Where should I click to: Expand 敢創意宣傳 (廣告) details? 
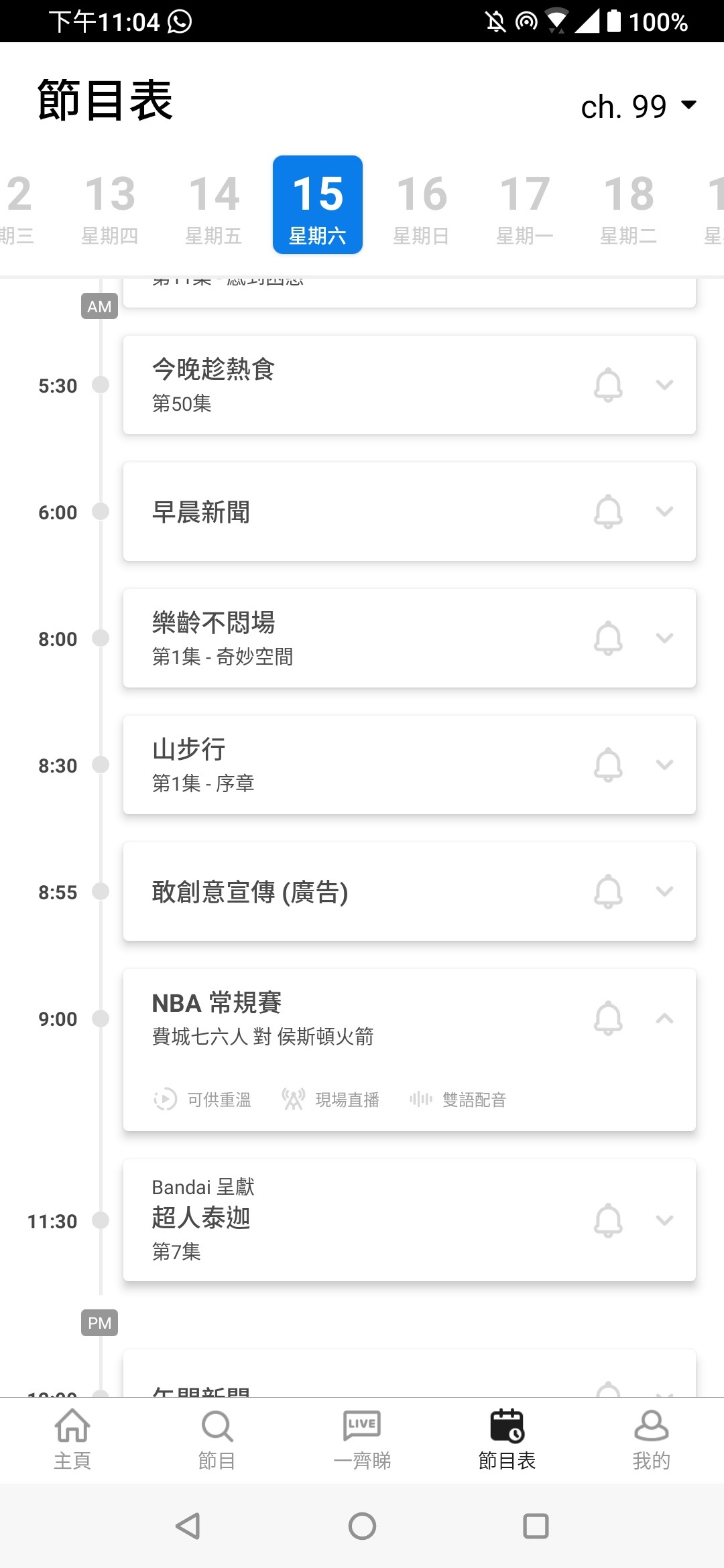pos(664,892)
